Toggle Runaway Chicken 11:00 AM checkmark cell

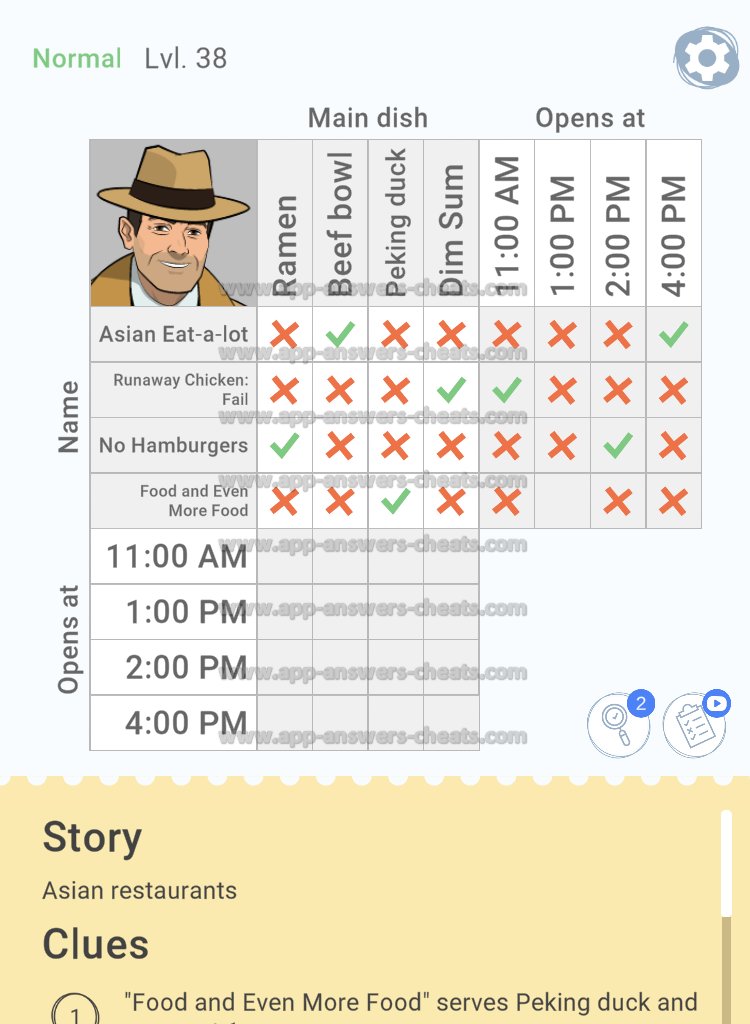[x=507, y=390]
